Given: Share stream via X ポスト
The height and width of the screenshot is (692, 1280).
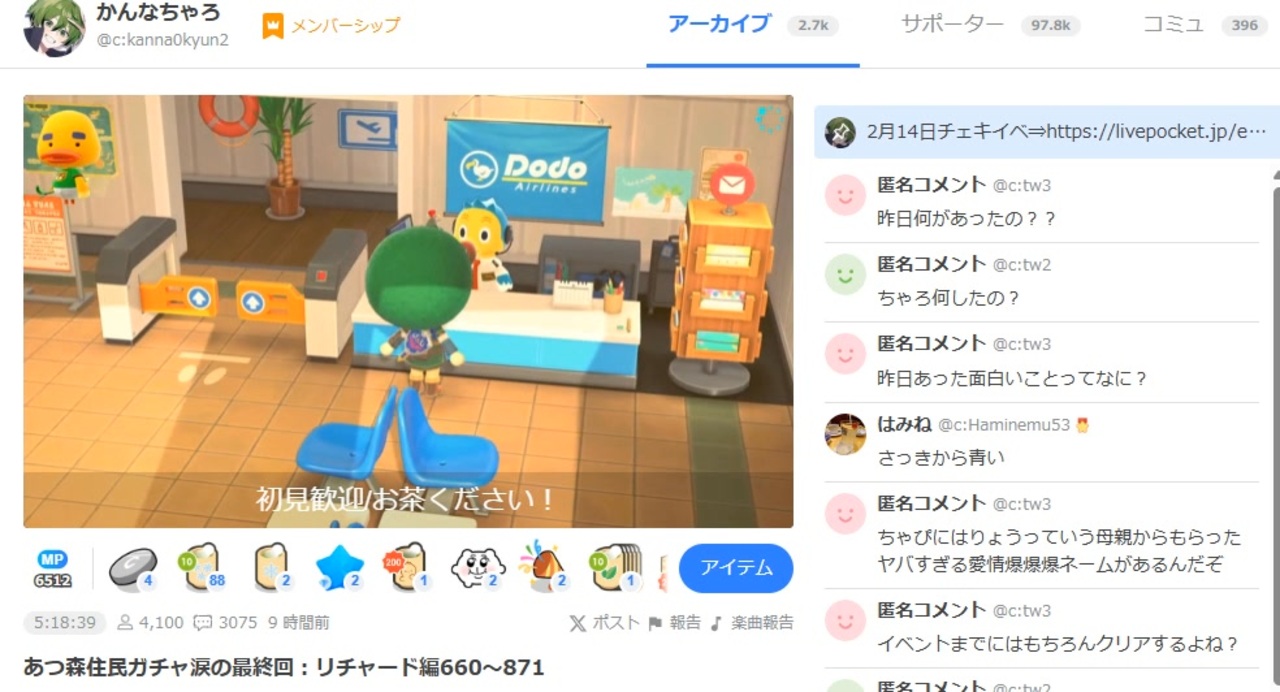Looking at the screenshot, I should tap(604, 622).
